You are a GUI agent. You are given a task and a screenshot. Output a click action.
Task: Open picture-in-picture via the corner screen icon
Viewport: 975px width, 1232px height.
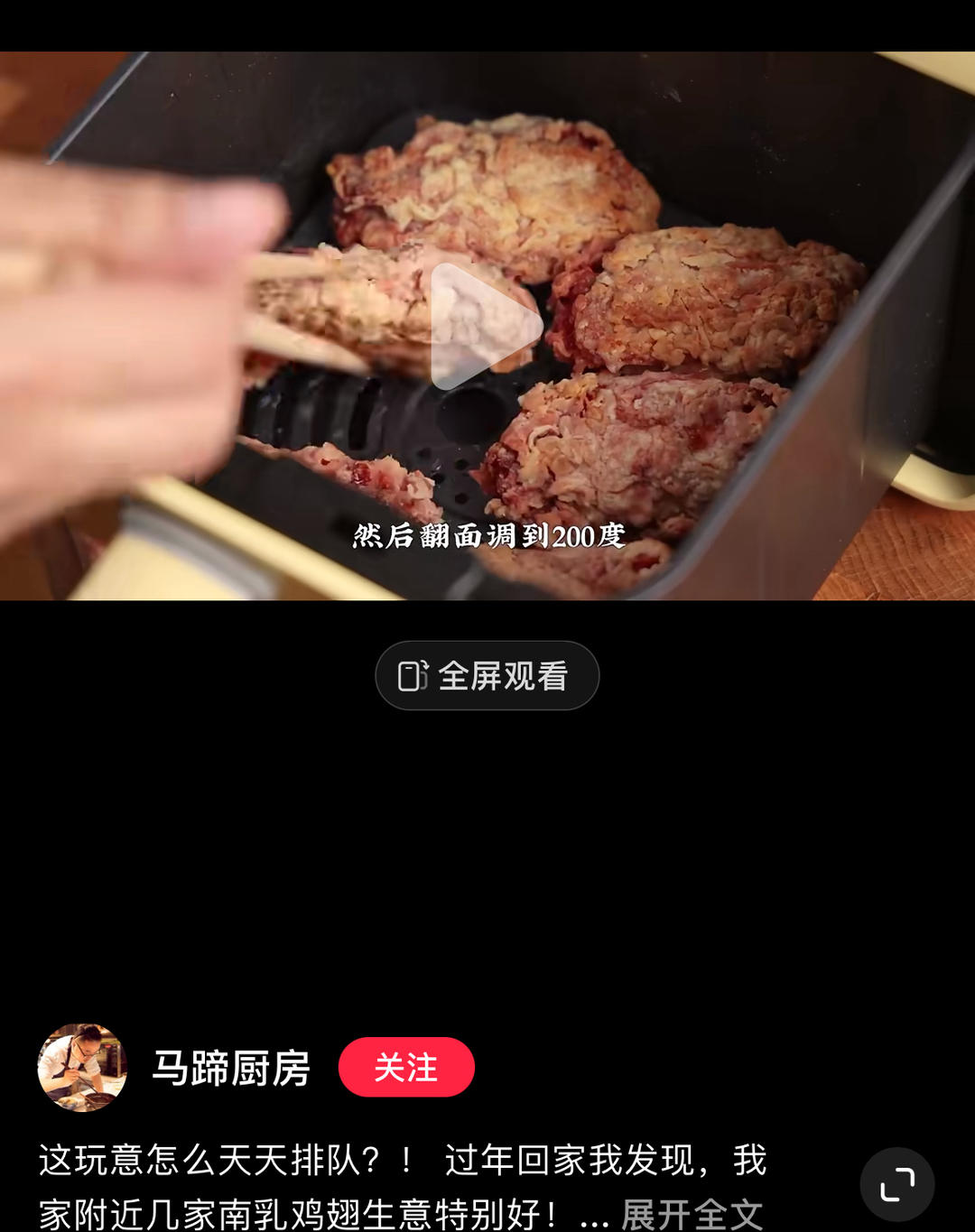coord(896,1183)
